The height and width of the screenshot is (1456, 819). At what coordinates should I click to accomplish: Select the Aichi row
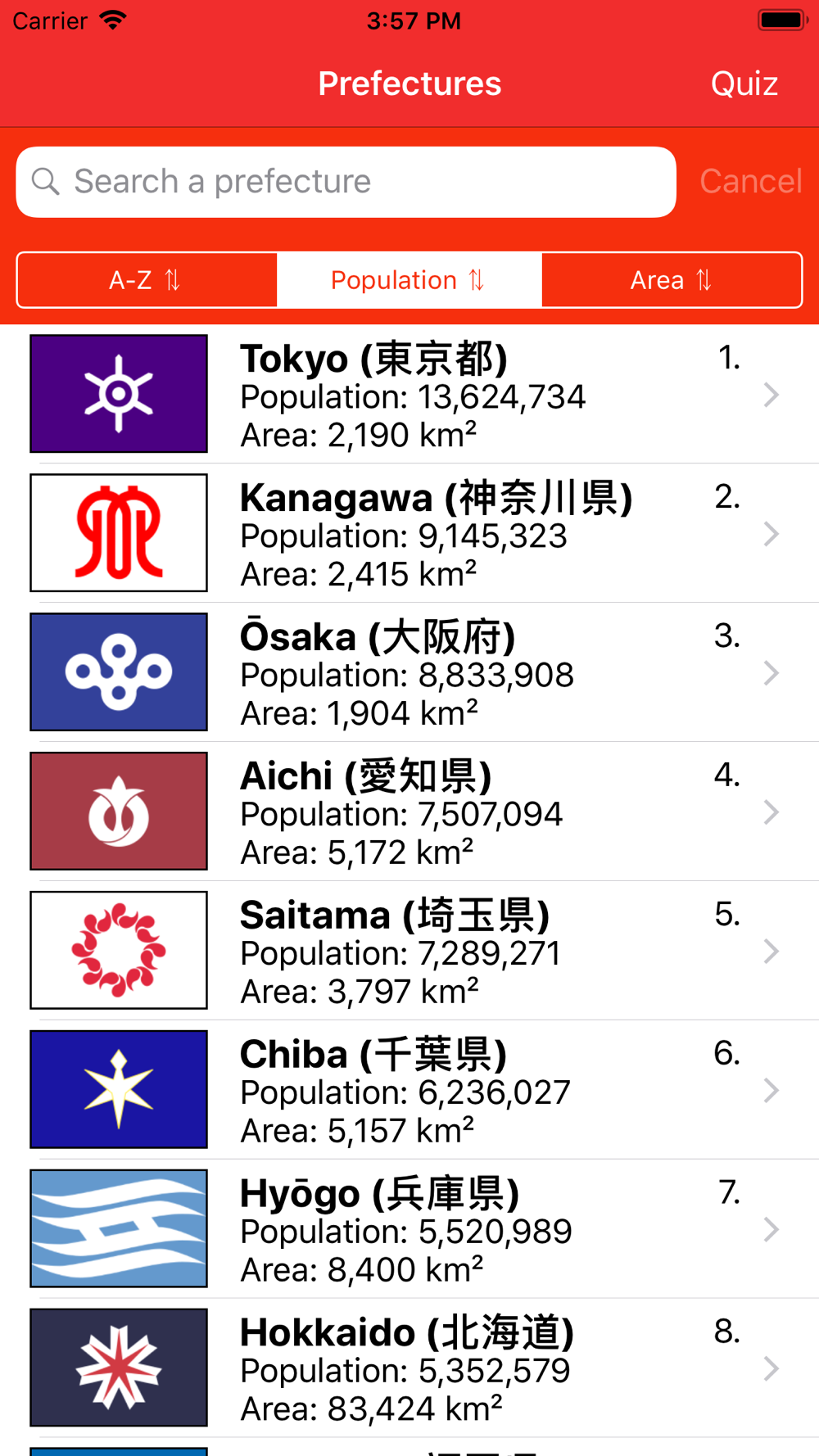[x=409, y=812]
